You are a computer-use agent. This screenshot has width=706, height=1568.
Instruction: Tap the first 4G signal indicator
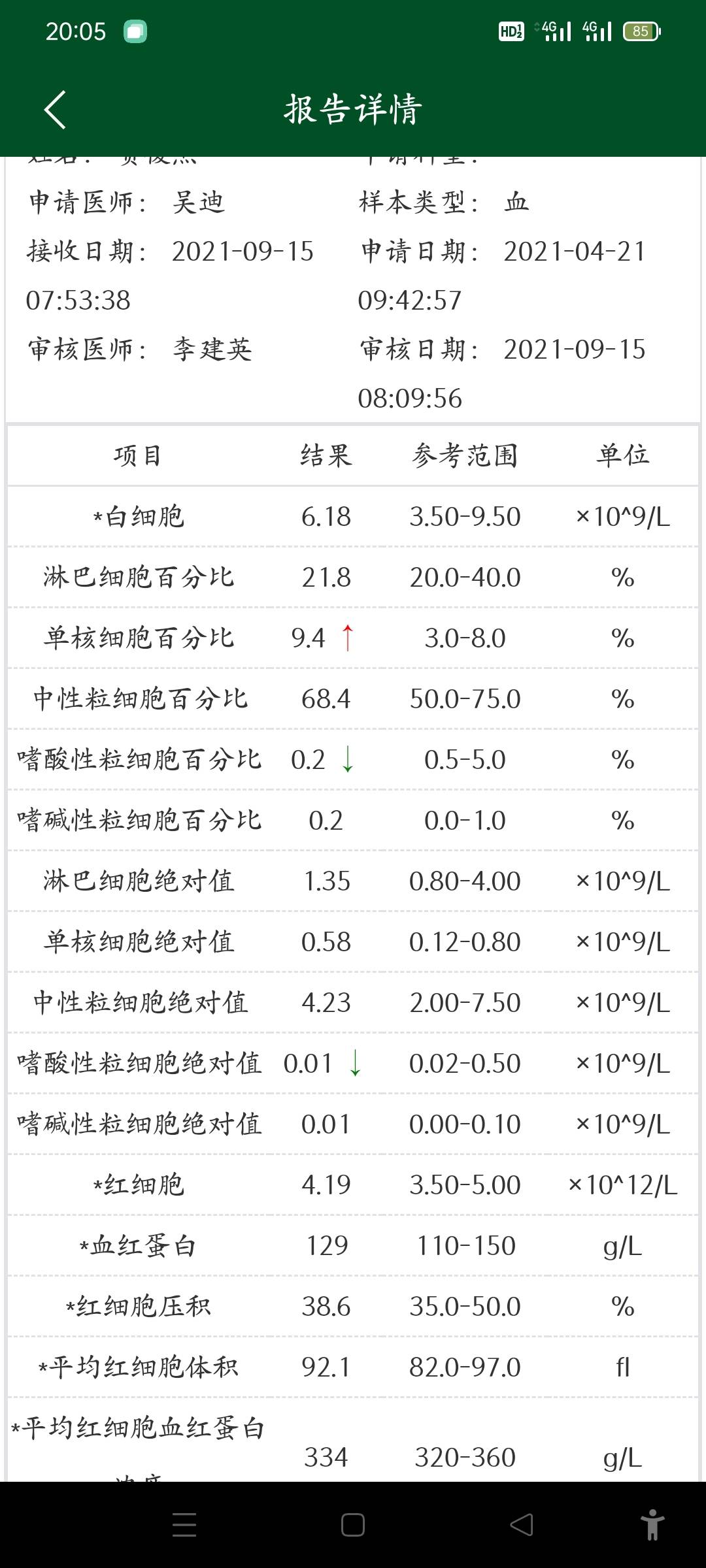tap(556, 30)
